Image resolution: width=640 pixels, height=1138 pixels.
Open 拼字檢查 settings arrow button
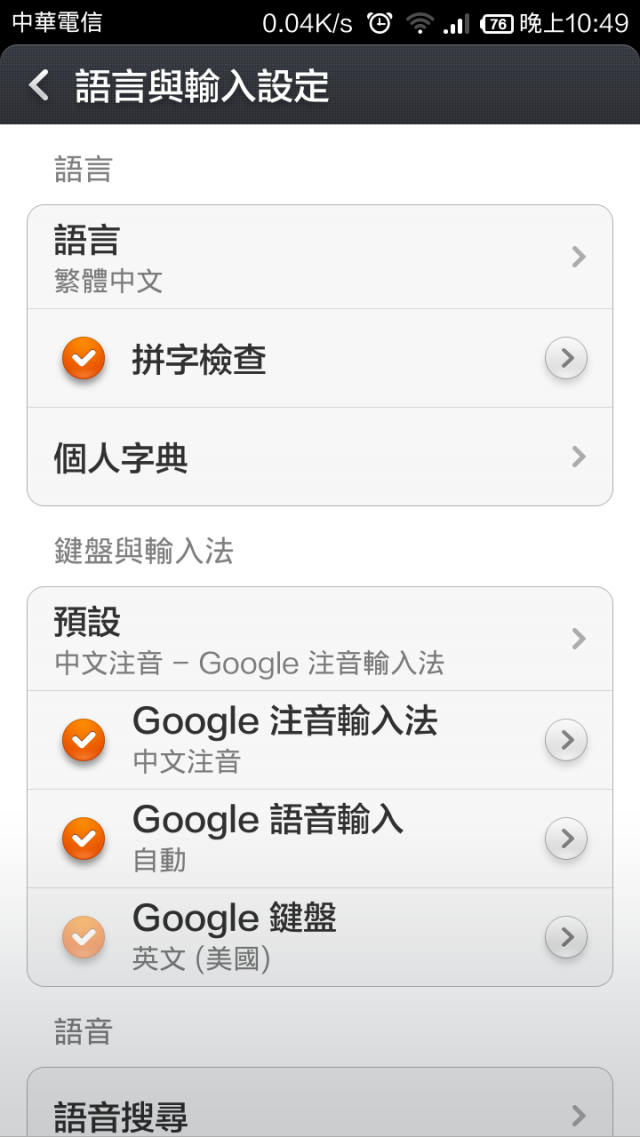[x=566, y=358]
